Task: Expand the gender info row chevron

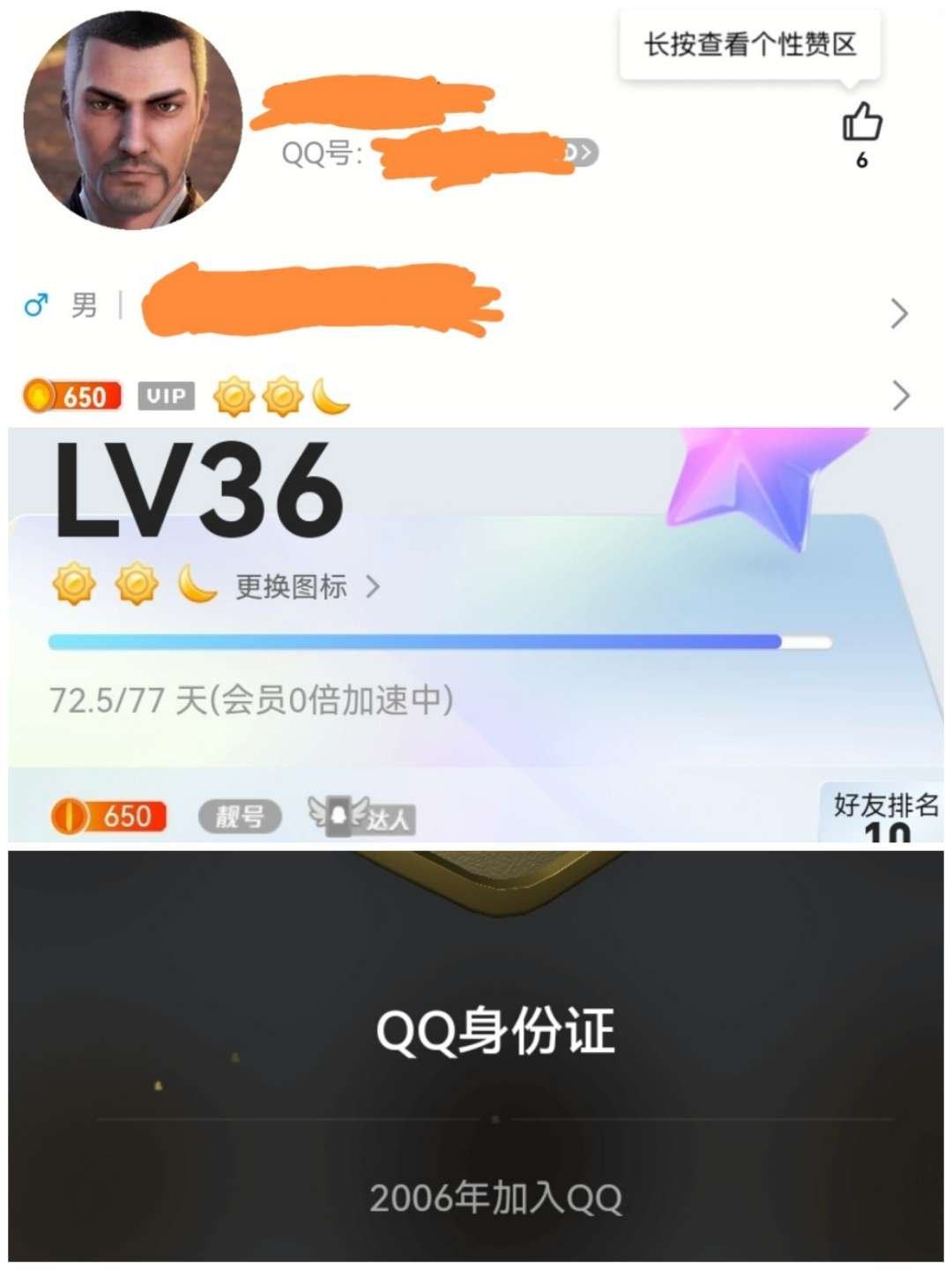Action: (x=899, y=311)
